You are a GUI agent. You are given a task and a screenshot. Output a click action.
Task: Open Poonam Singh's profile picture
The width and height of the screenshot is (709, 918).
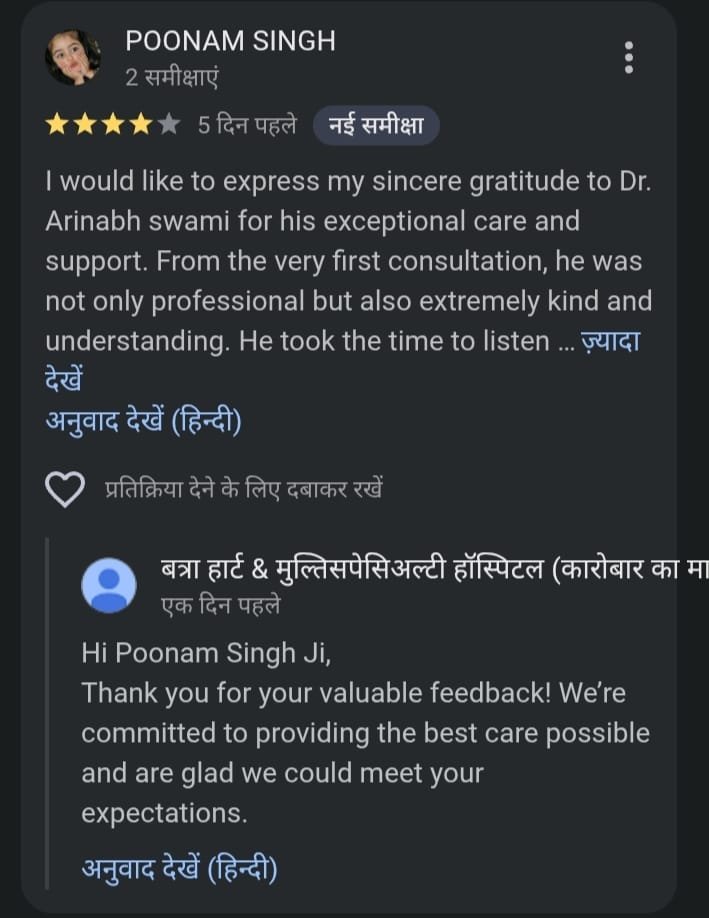pyautogui.click(x=73, y=57)
